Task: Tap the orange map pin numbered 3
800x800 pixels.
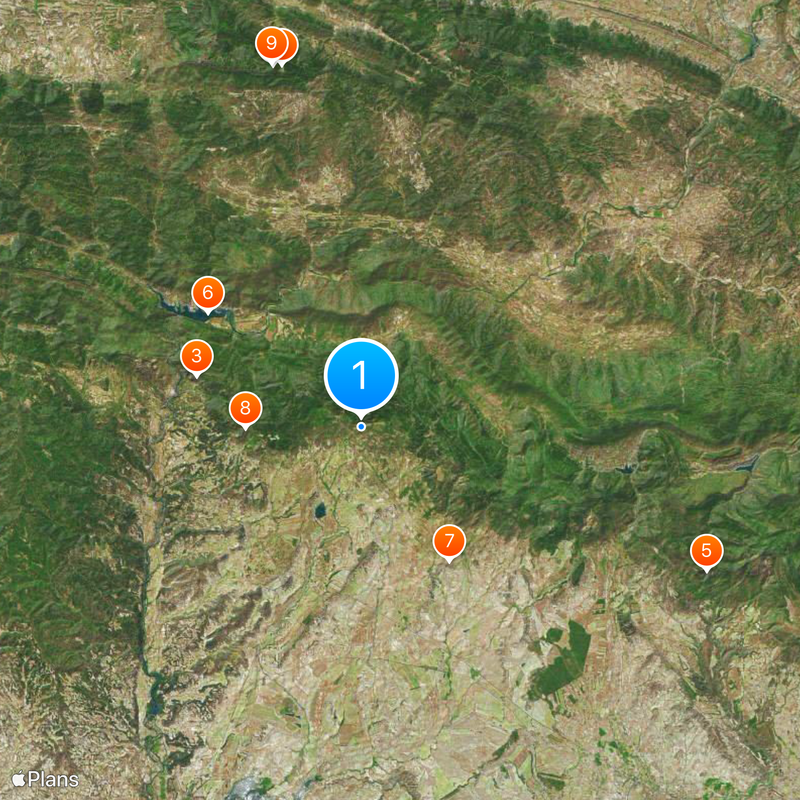Action: click(196, 356)
